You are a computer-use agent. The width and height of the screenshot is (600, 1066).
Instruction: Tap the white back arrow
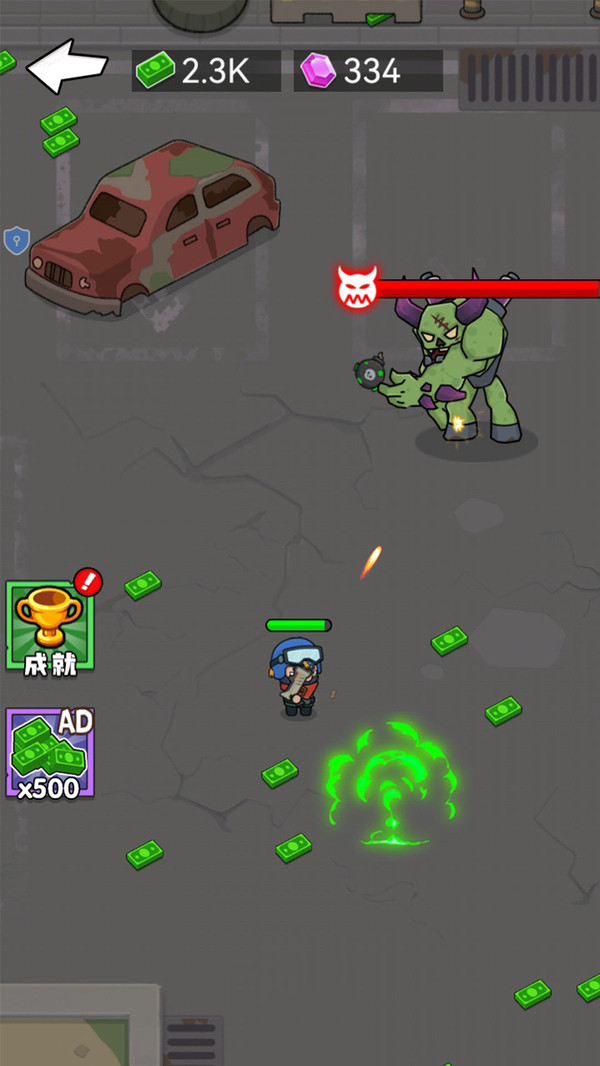pyautogui.click(x=67, y=67)
